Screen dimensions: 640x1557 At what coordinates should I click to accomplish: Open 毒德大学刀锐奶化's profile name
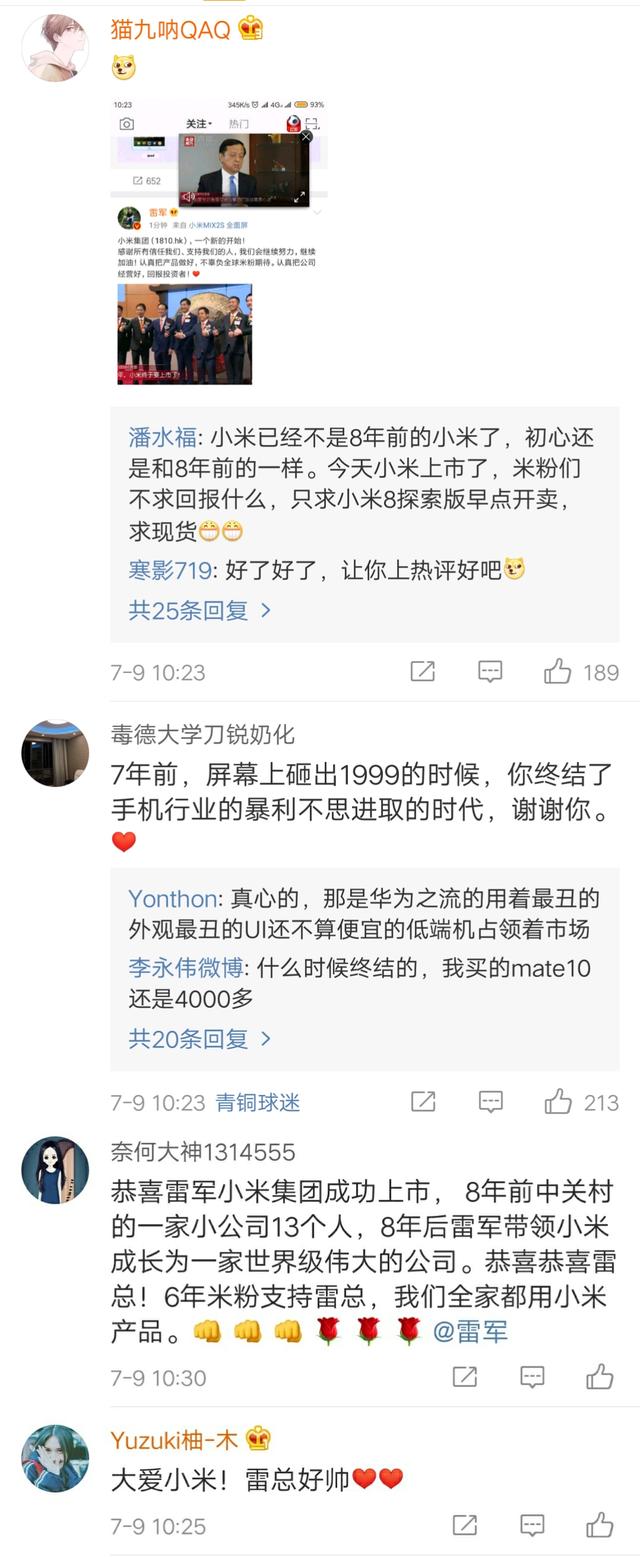[x=203, y=734]
